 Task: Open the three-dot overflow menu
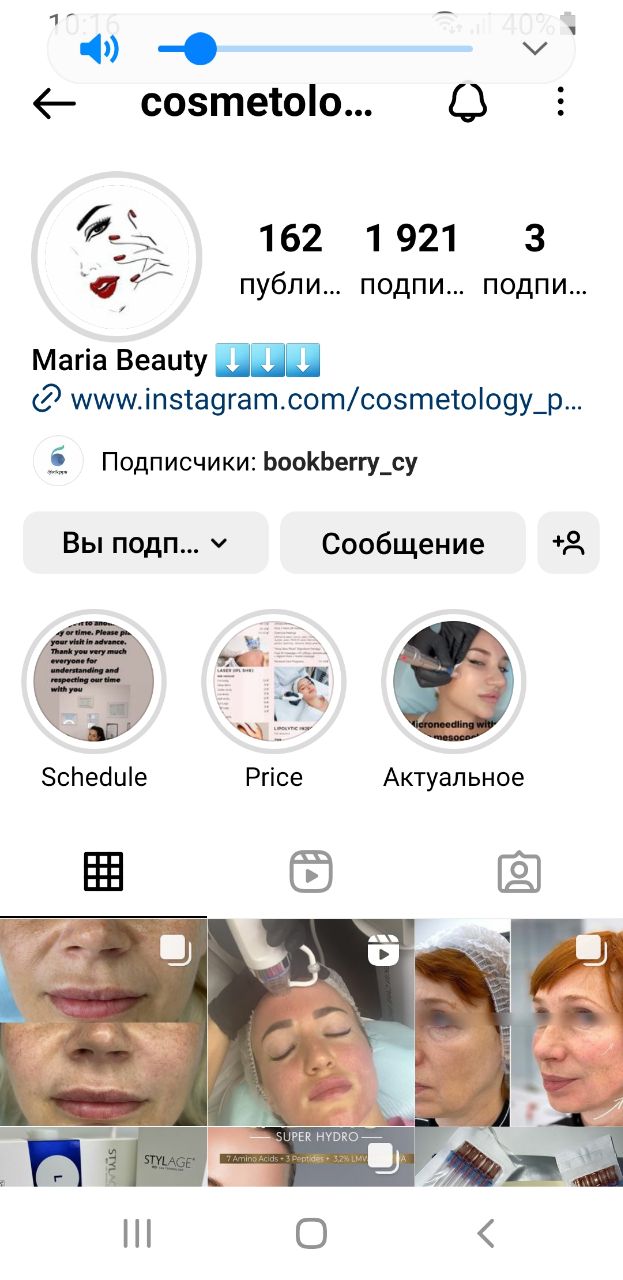[x=560, y=102]
